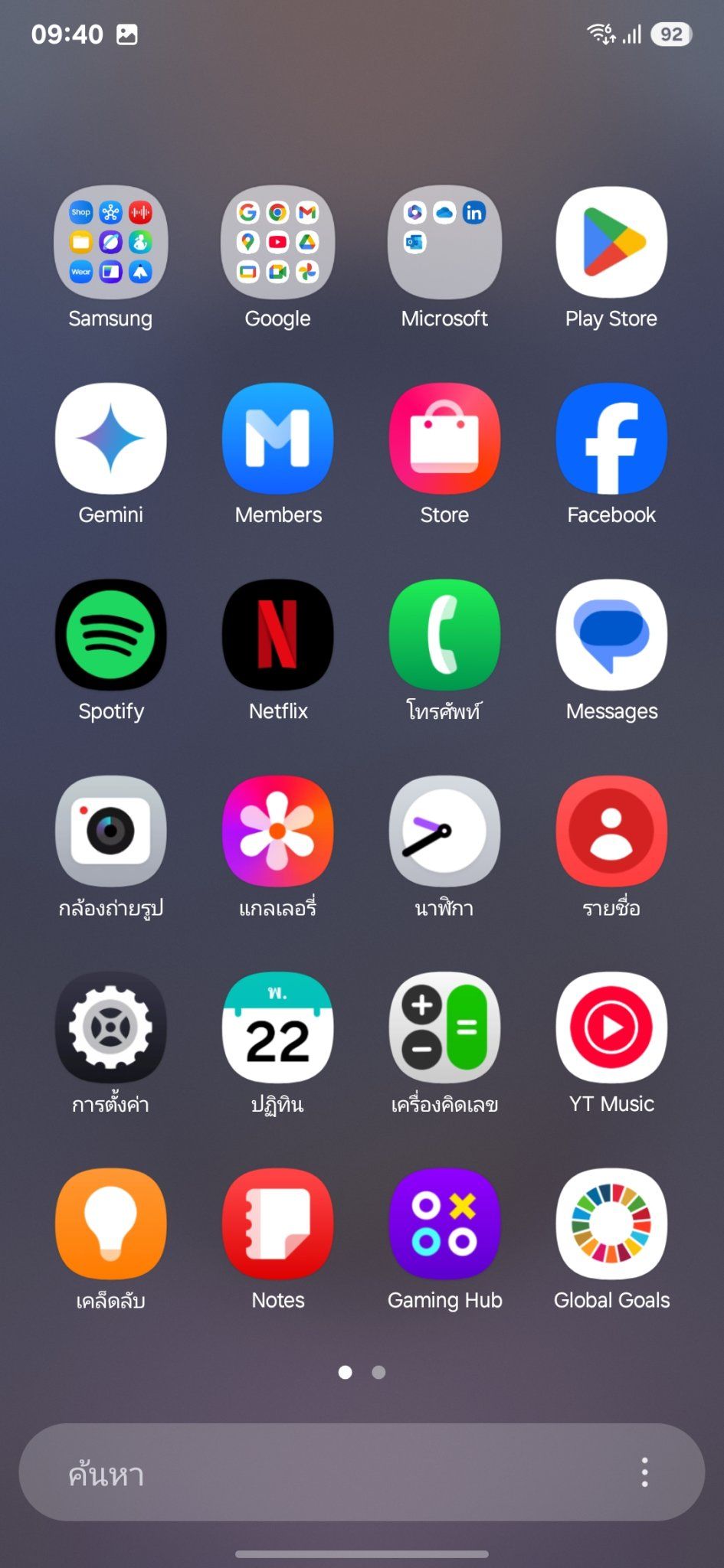The height and width of the screenshot is (1568, 724).
Task: Start the Facebook app
Action: (x=611, y=437)
